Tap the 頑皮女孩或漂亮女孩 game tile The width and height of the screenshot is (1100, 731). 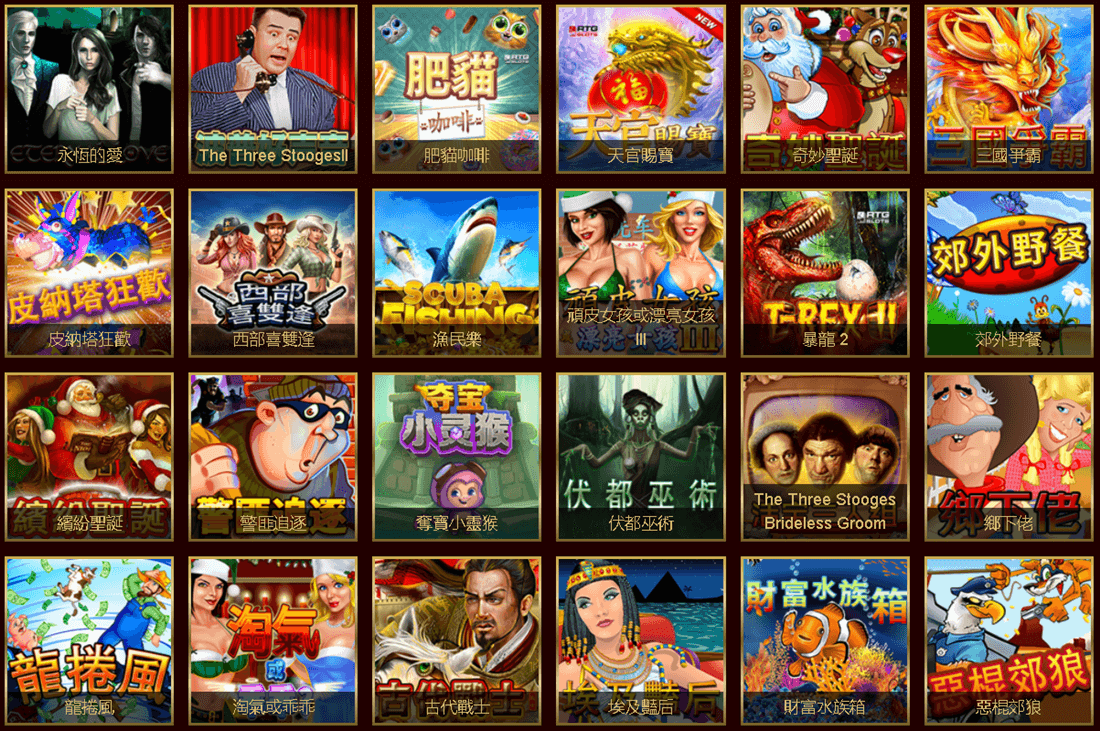[641, 272]
